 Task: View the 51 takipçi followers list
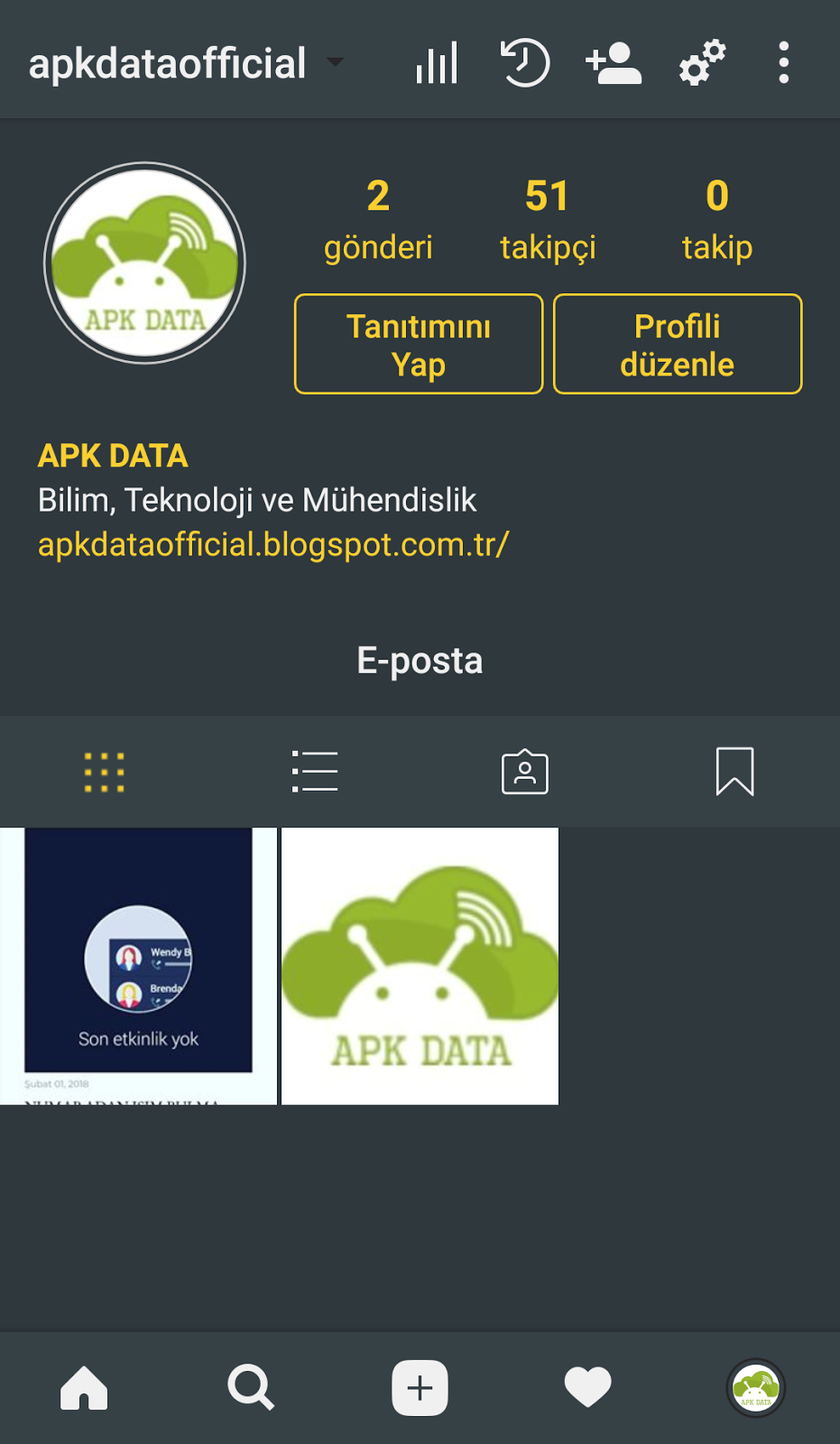[x=548, y=220]
